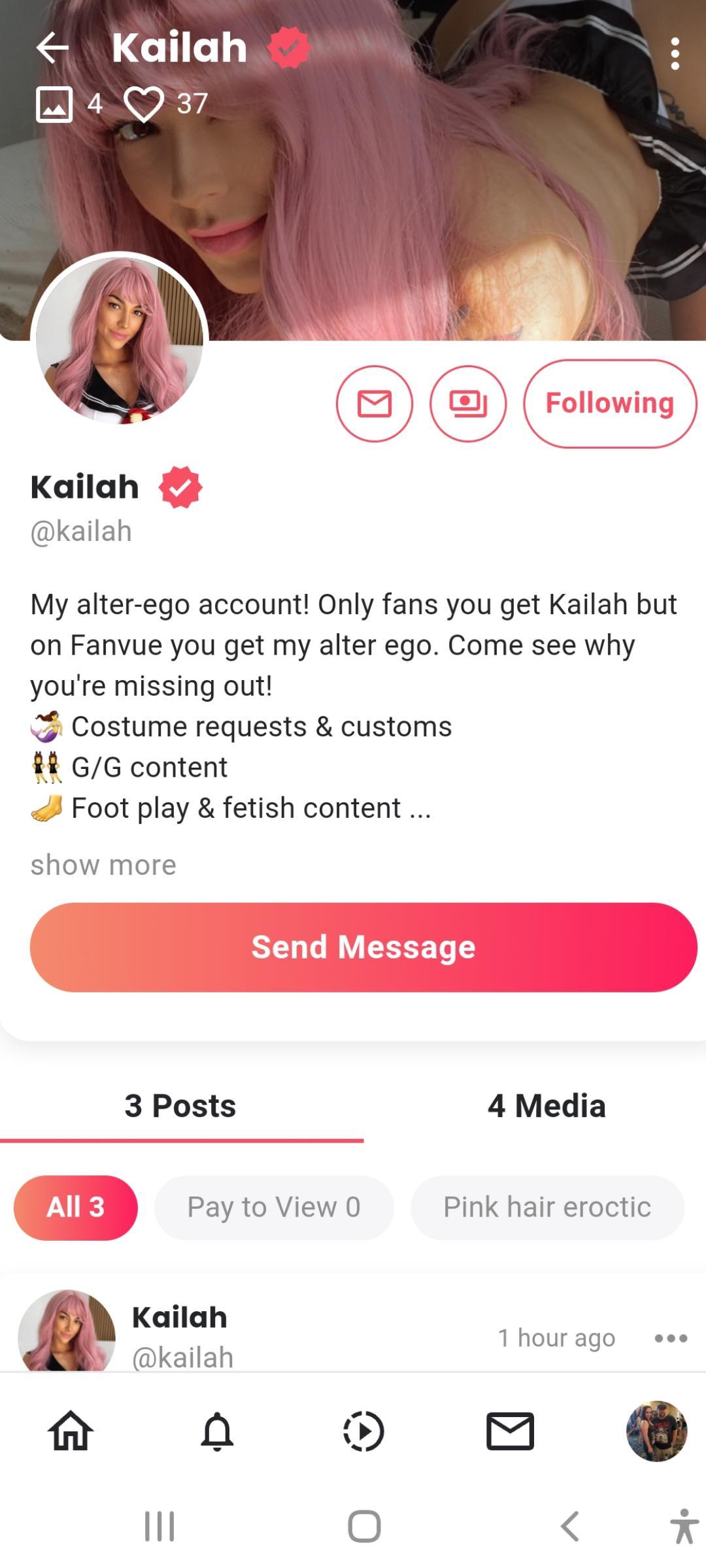Tap the envelope message icon on the profile
This screenshot has height=1568, width=706.
coord(375,404)
